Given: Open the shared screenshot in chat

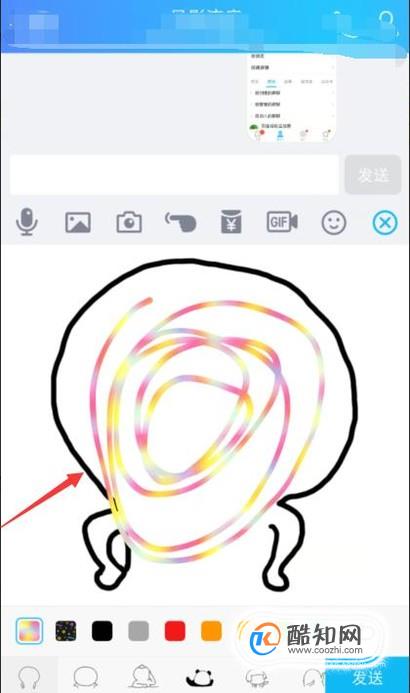Looking at the screenshot, I should (292, 97).
